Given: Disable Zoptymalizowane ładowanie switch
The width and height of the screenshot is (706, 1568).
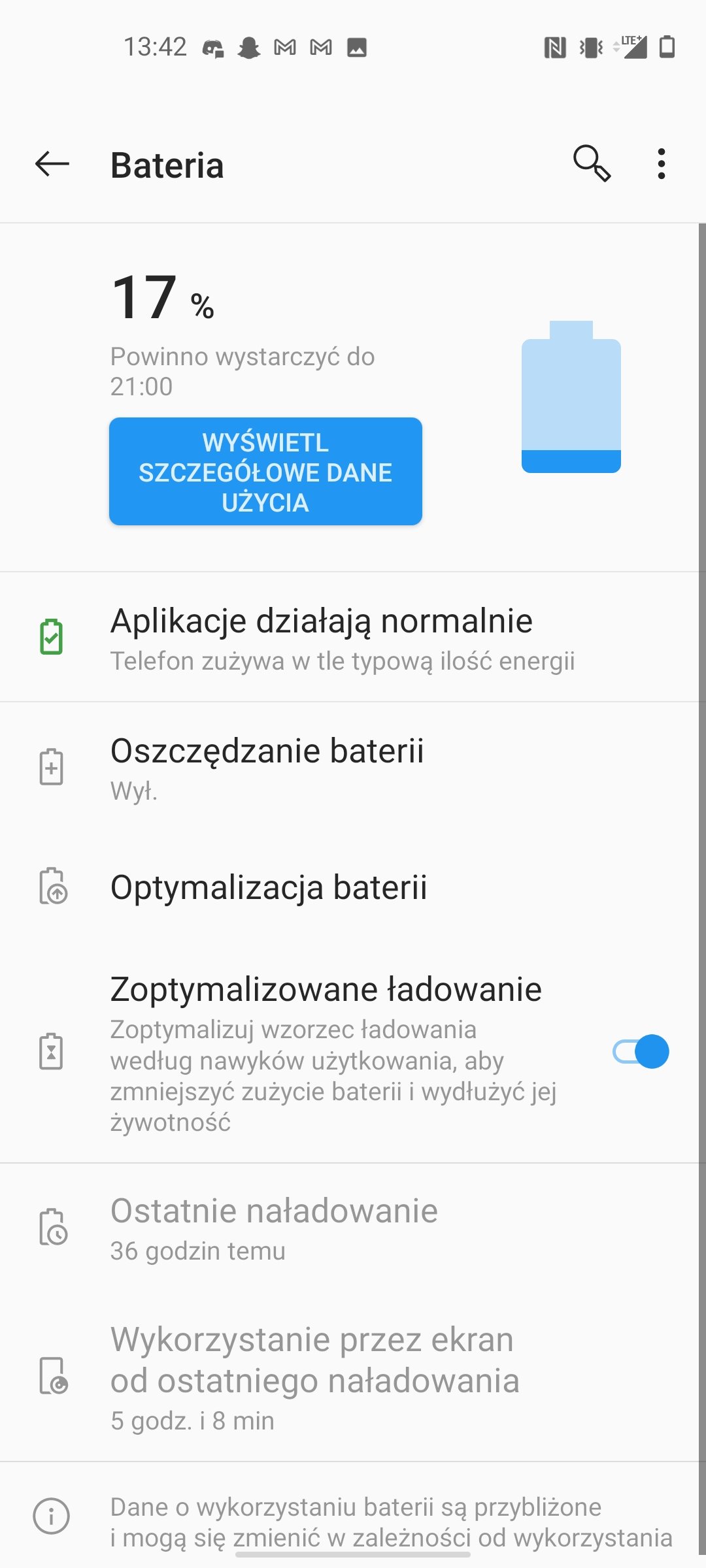Looking at the screenshot, I should (641, 1052).
